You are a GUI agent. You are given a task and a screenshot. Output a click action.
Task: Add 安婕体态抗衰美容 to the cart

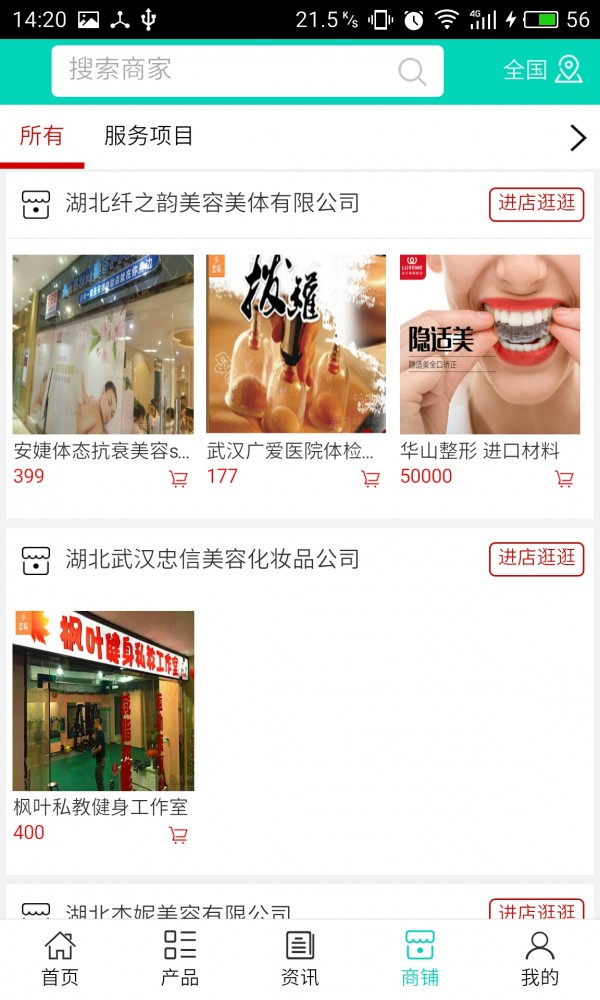pyautogui.click(x=179, y=478)
